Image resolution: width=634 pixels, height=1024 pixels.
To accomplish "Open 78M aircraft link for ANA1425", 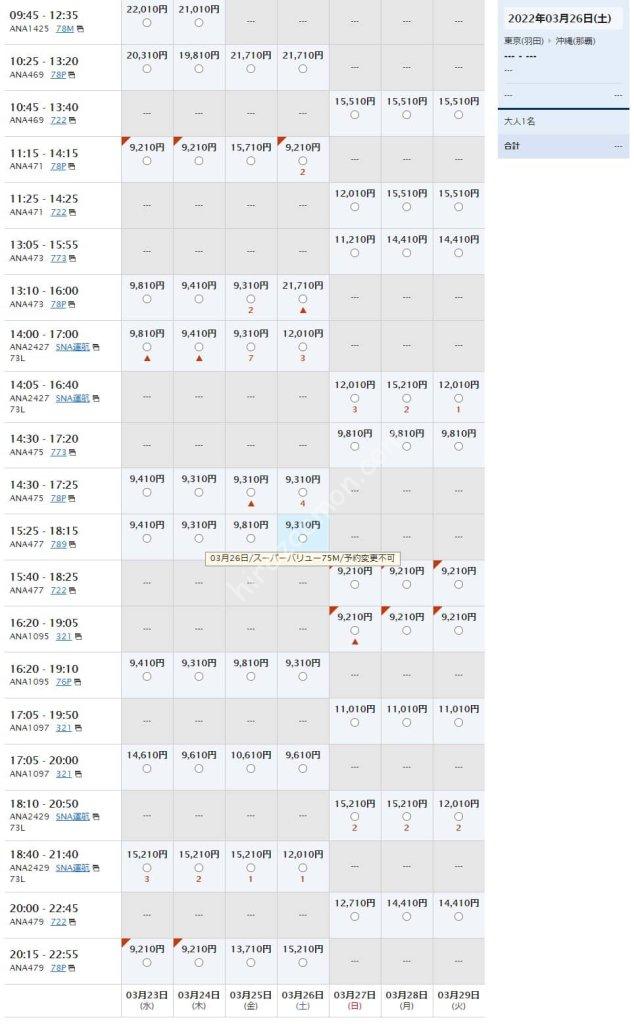I will pos(65,29).
